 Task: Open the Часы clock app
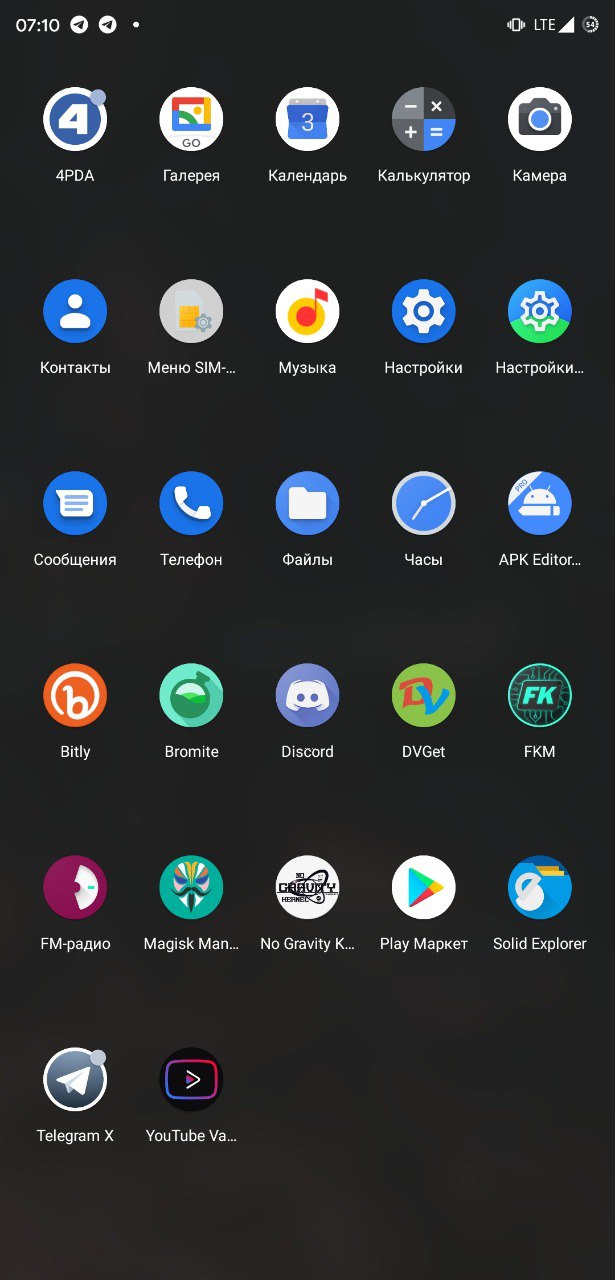click(x=423, y=504)
